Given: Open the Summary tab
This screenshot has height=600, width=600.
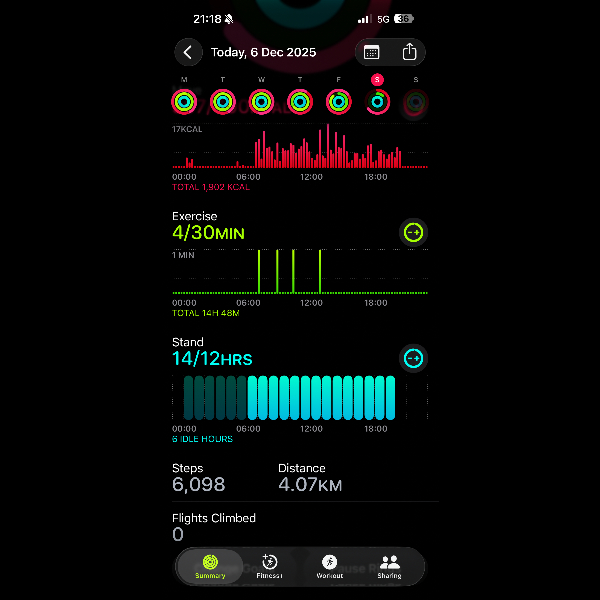Looking at the screenshot, I should pos(210,566).
